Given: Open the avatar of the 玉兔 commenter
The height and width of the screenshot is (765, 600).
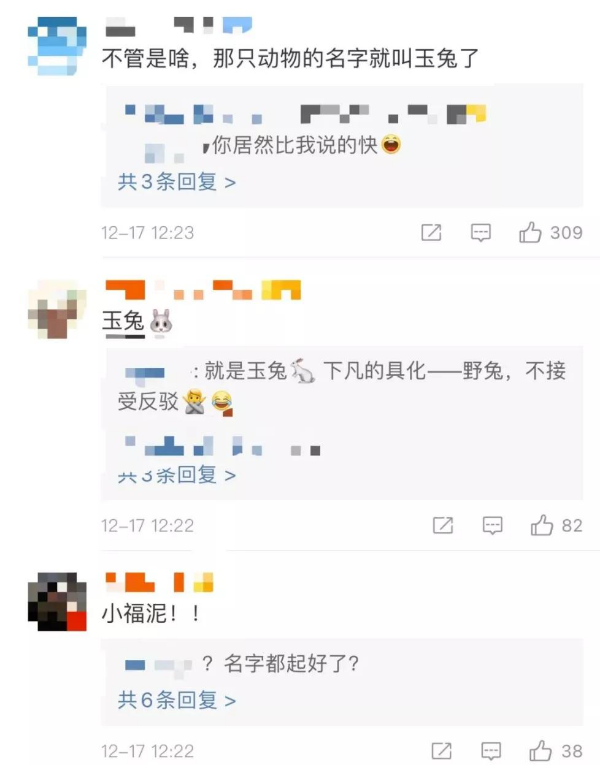Looking at the screenshot, I should point(56,308).
